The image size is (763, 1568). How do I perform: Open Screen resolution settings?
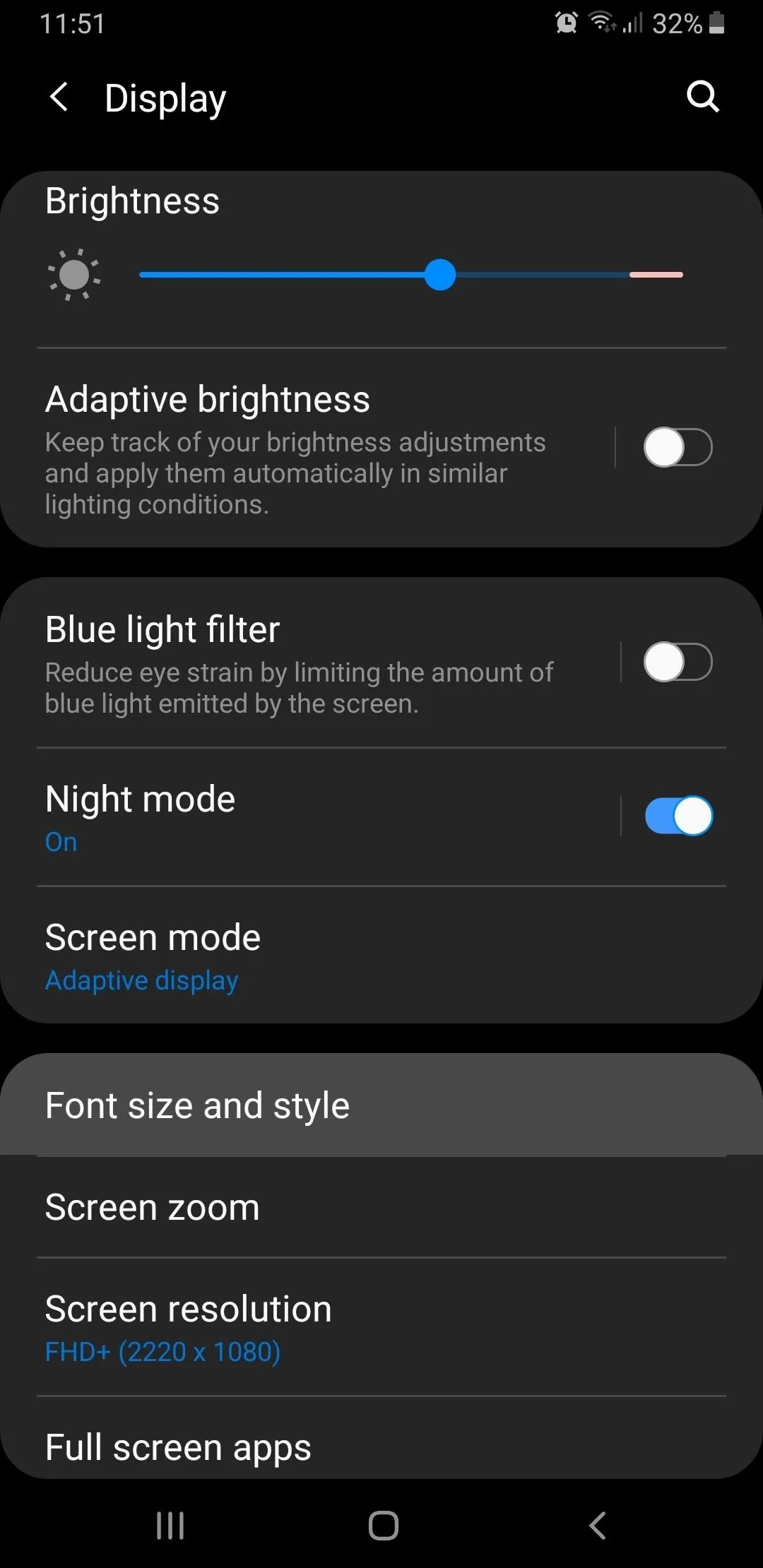[381, 1327]
